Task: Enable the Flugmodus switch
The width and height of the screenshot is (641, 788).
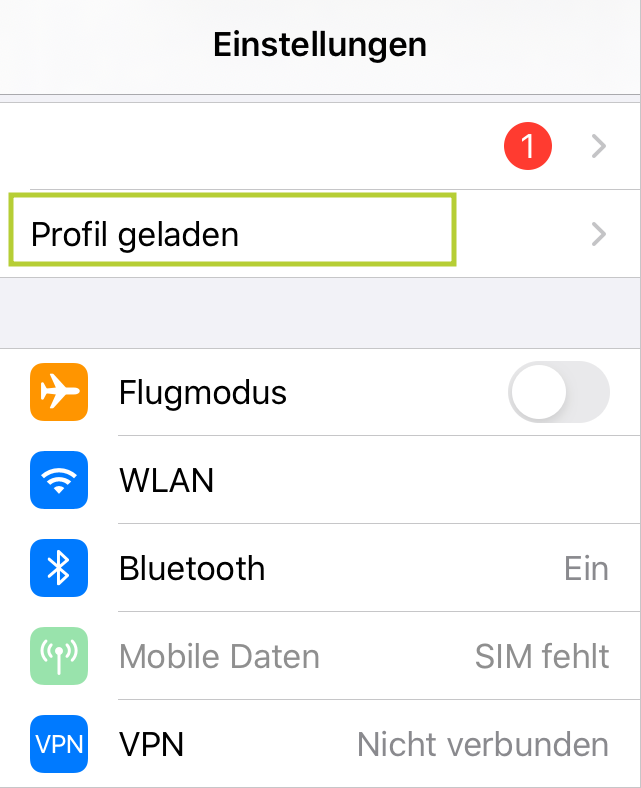Action: (558, 392)
